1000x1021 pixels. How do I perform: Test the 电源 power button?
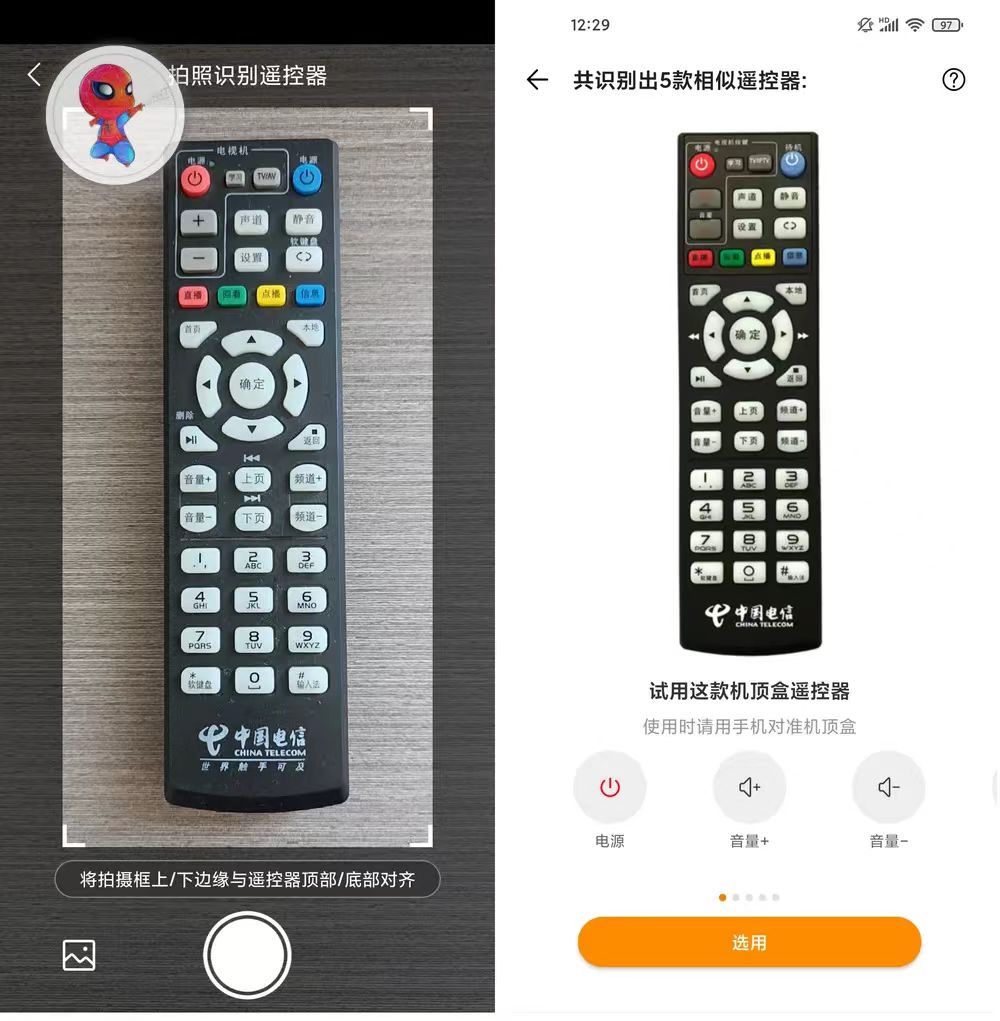pos(610,788)
